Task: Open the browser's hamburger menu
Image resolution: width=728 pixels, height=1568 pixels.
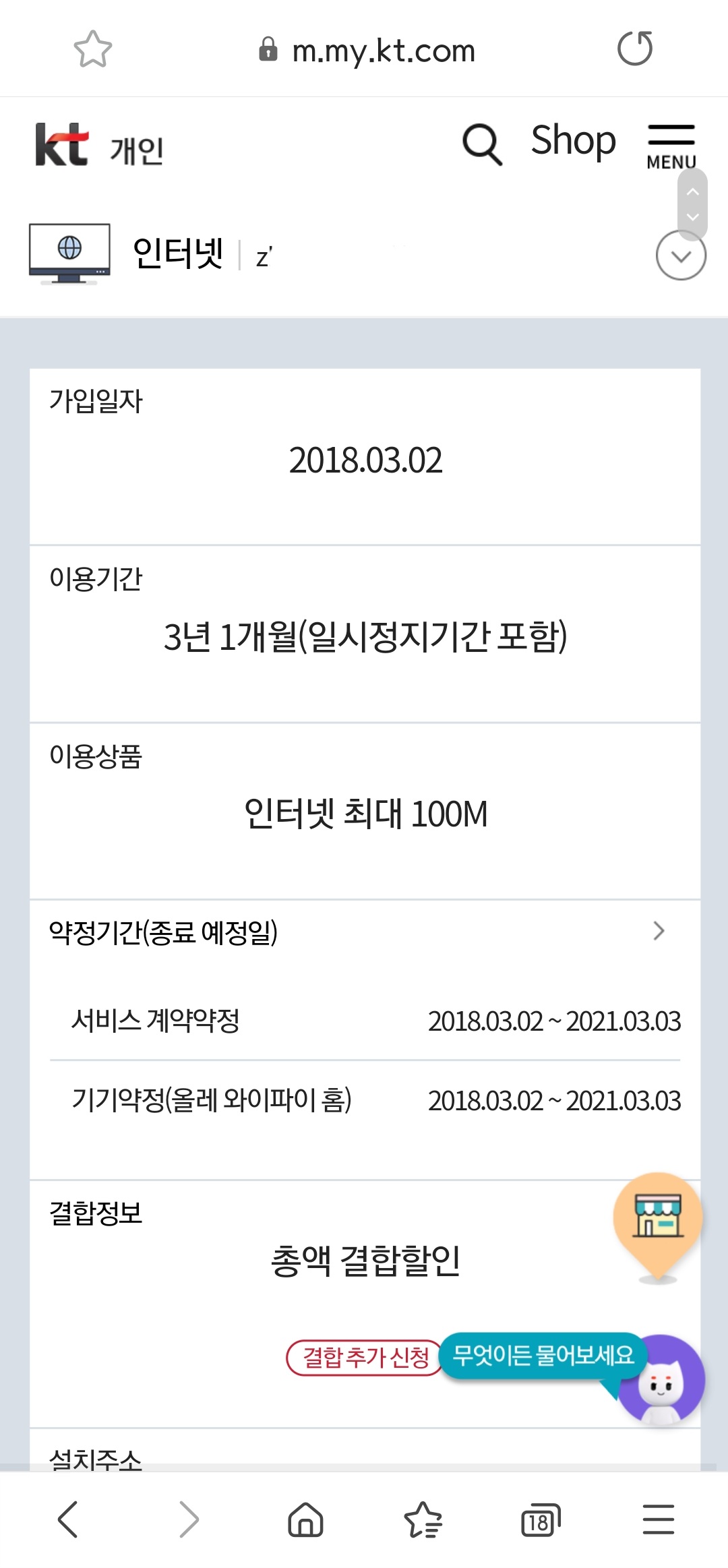Action: pyautogui.click(x=658, y=1519)
